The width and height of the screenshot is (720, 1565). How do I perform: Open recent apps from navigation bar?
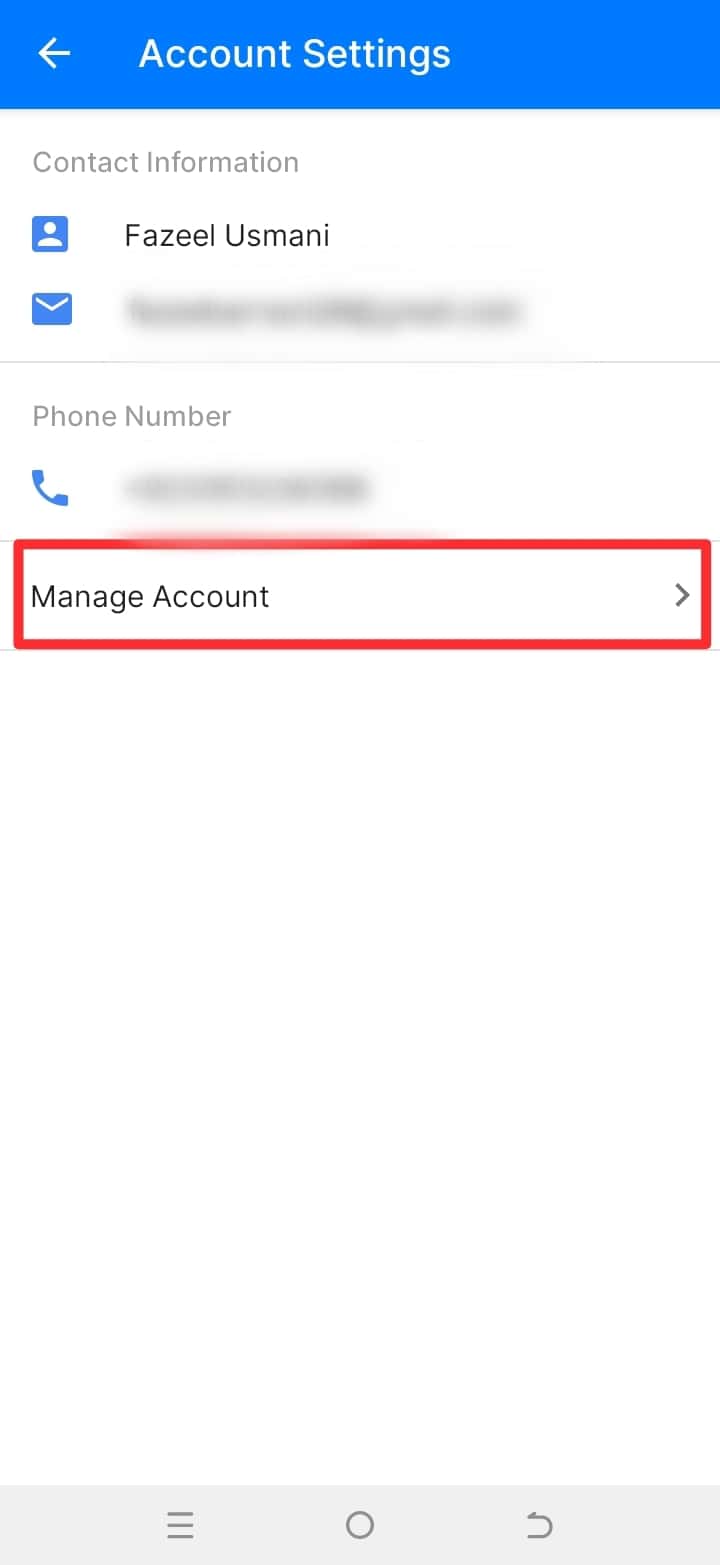[x=180, y=1525]
